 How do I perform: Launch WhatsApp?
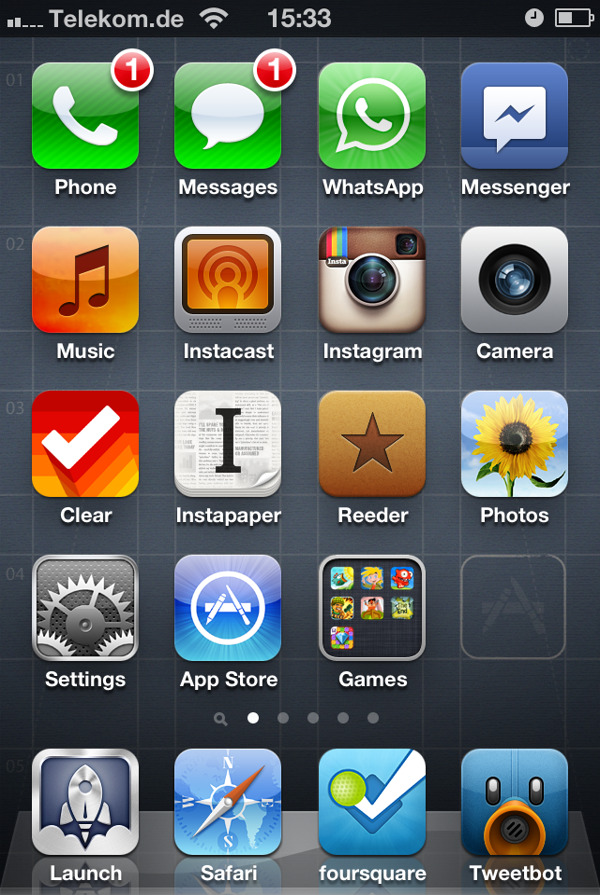point(372,116)
